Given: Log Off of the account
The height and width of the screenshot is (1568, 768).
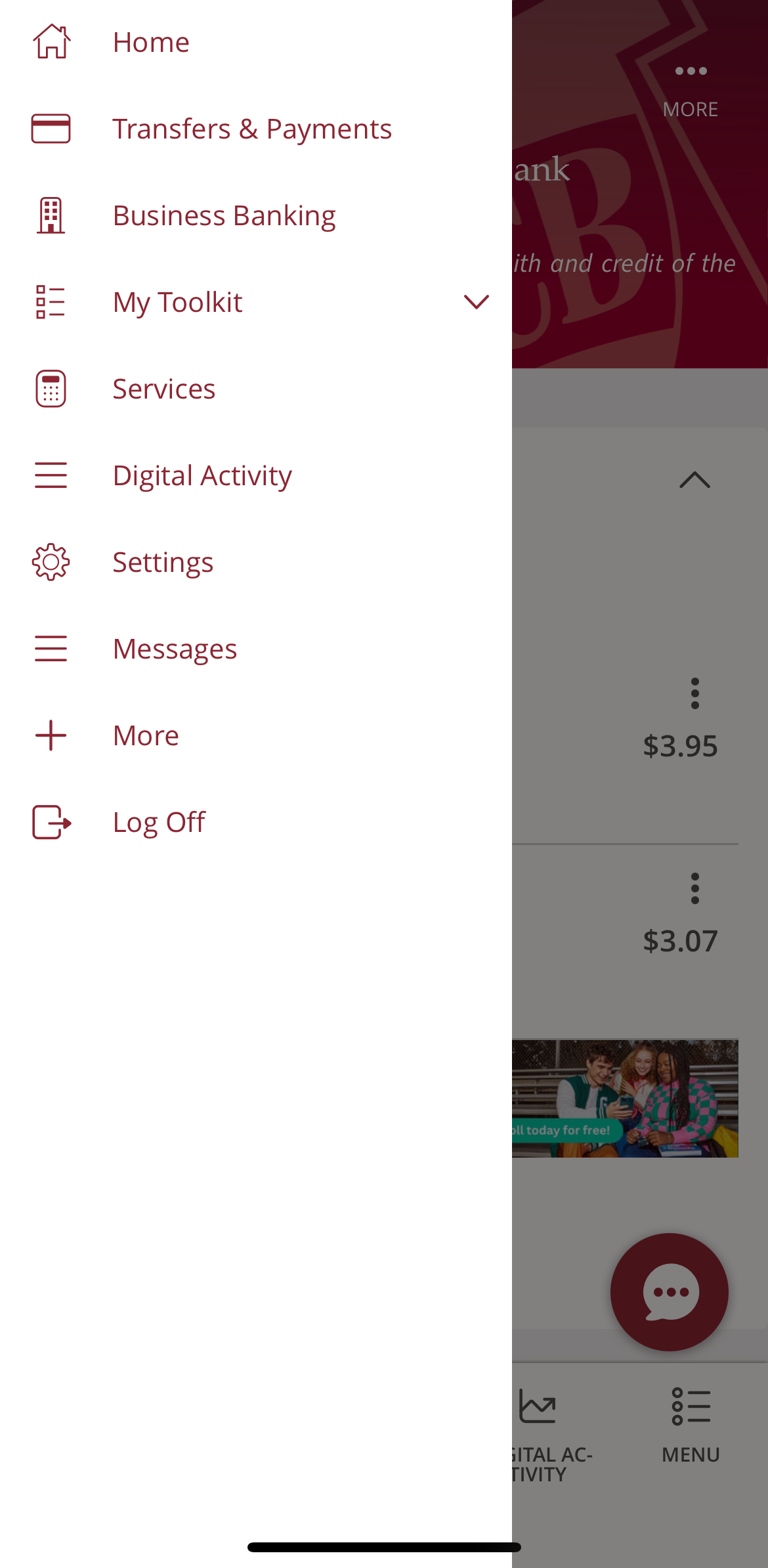Looking at the screenshot, I should pyautogui.click(x=159, y=822).
